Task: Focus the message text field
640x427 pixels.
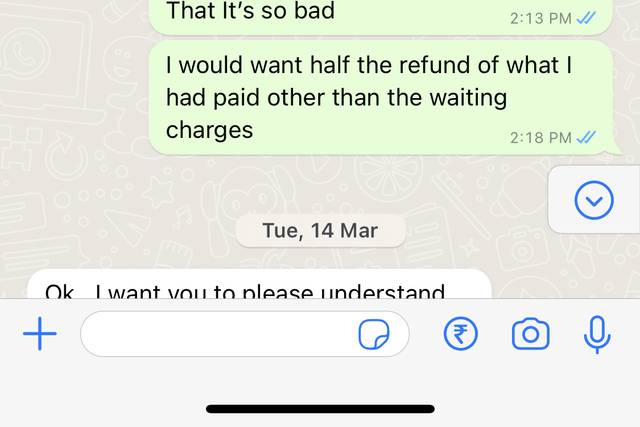Action: (220, 334)
